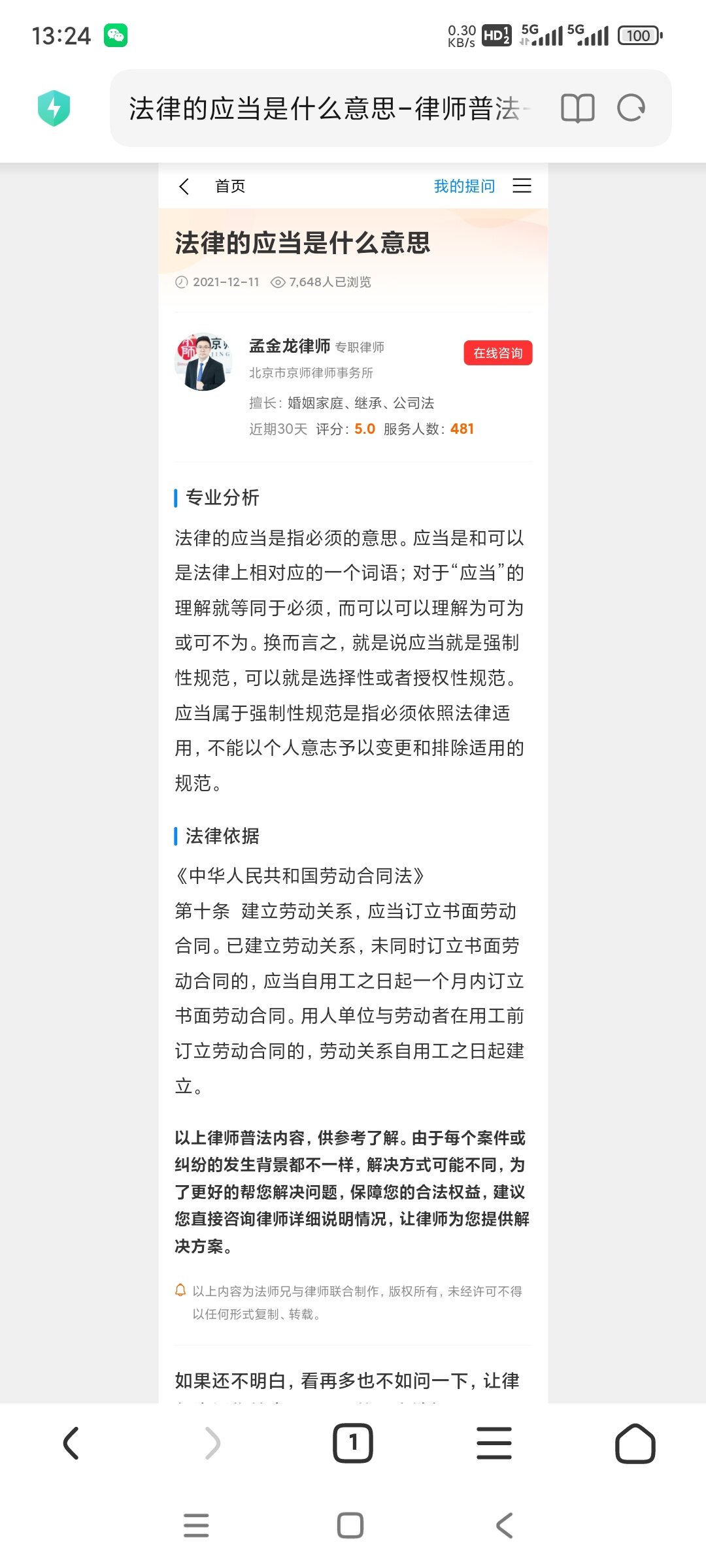Reload the current page
The width and height of the screenshot is (706, 1568).
click(x=631, y=108)
